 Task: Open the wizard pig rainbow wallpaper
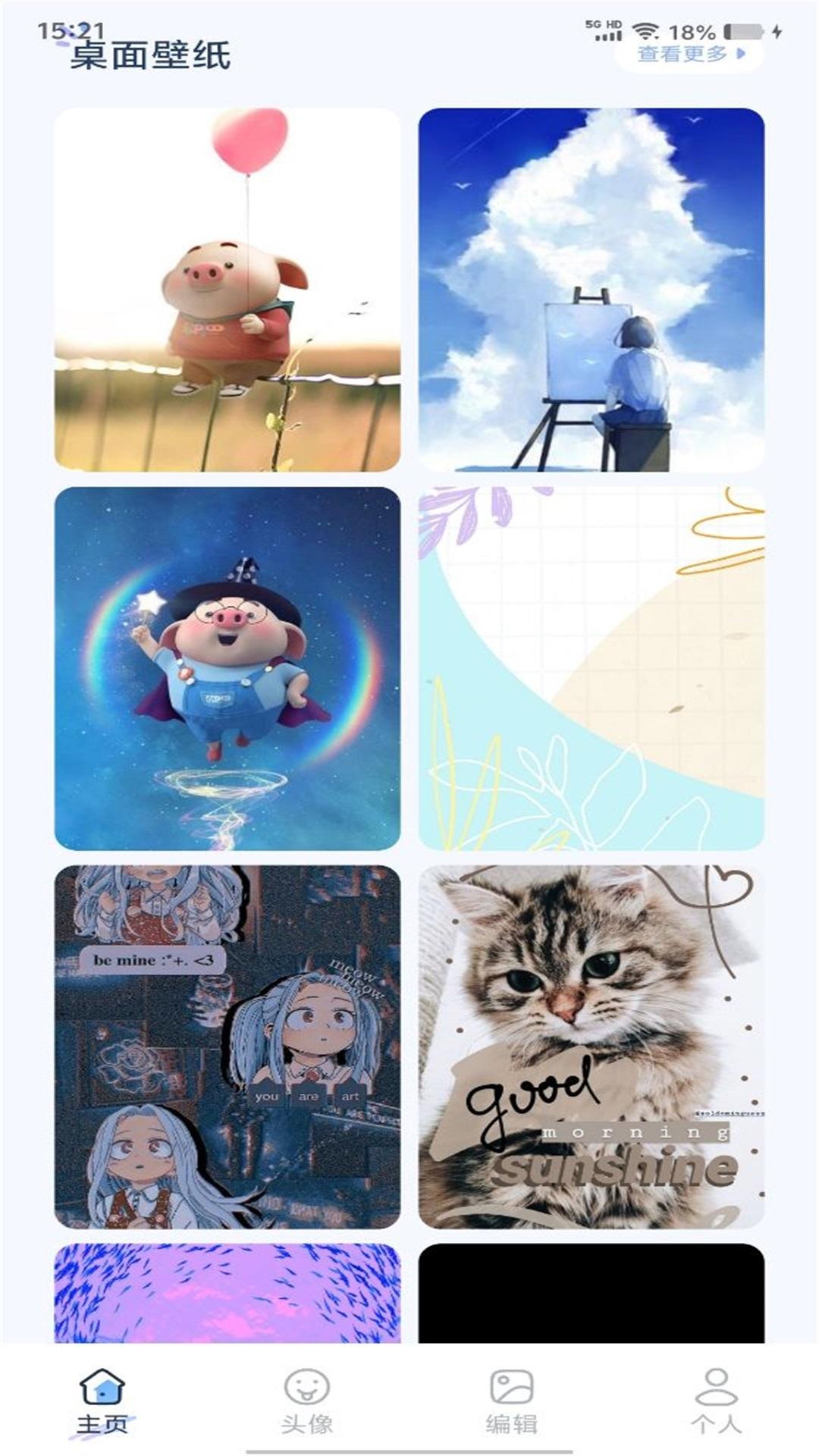[227, 668]
